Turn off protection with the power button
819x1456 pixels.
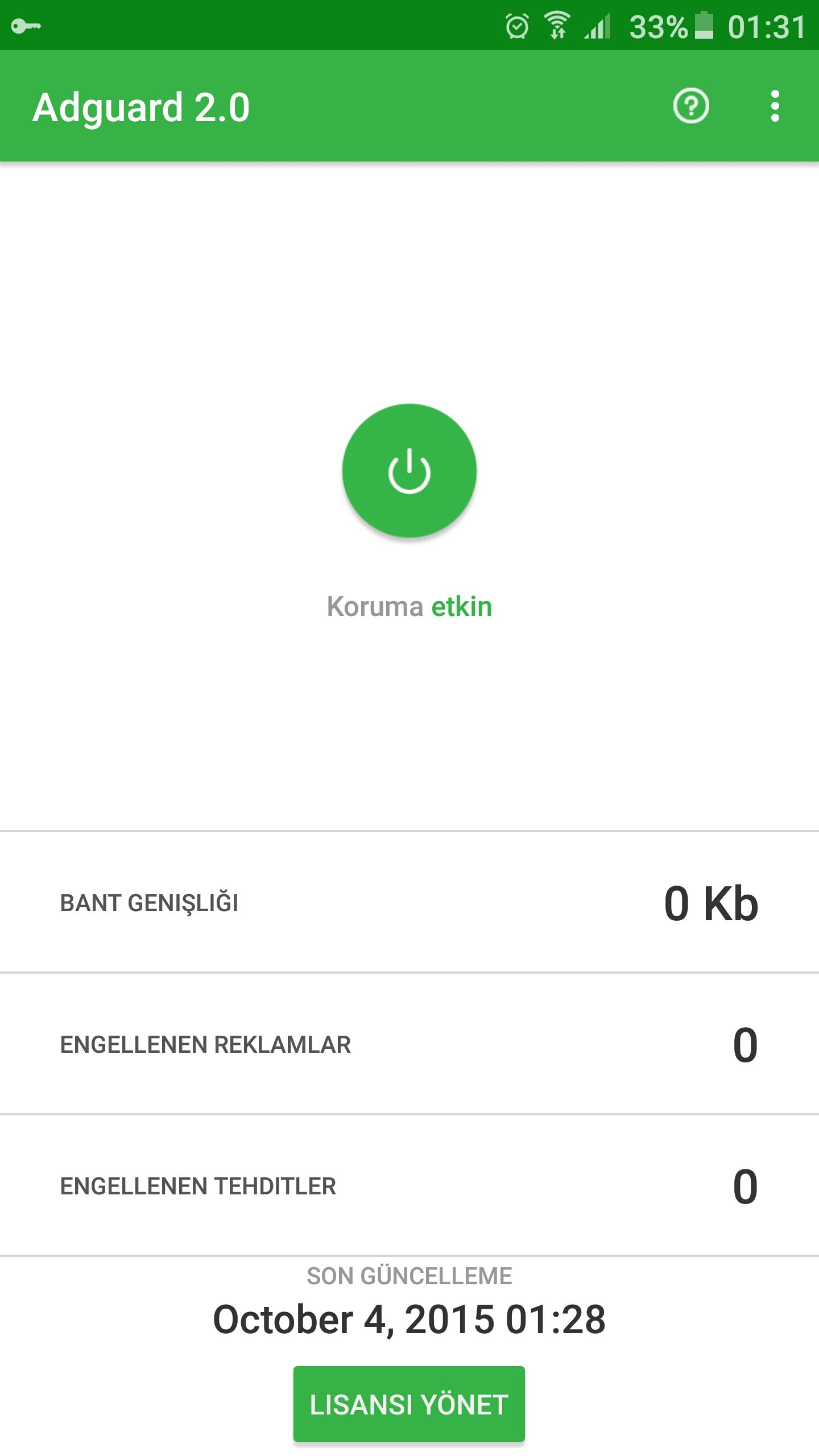tap(409, 471)
